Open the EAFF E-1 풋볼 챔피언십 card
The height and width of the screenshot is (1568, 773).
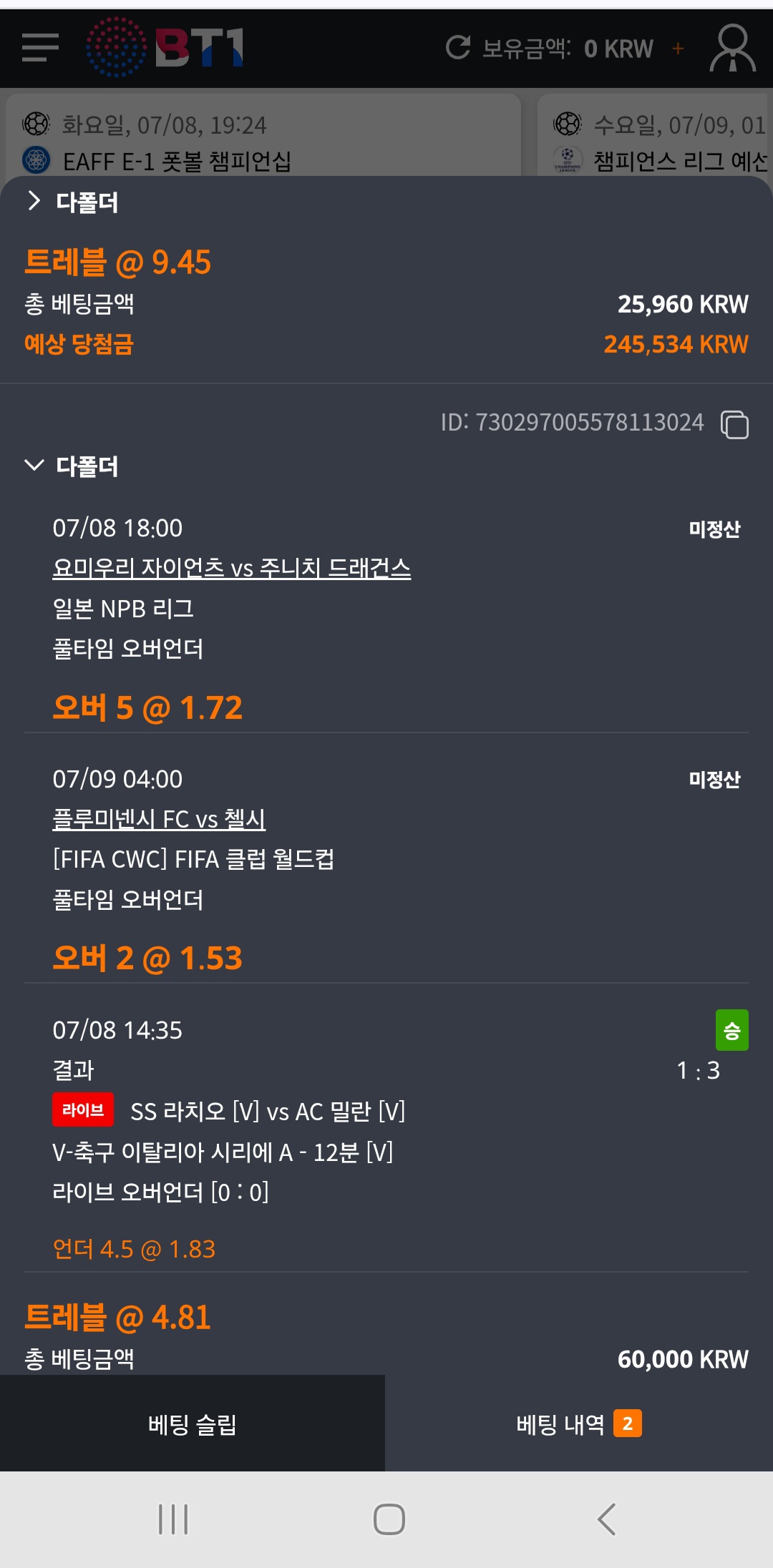point(263,136)
